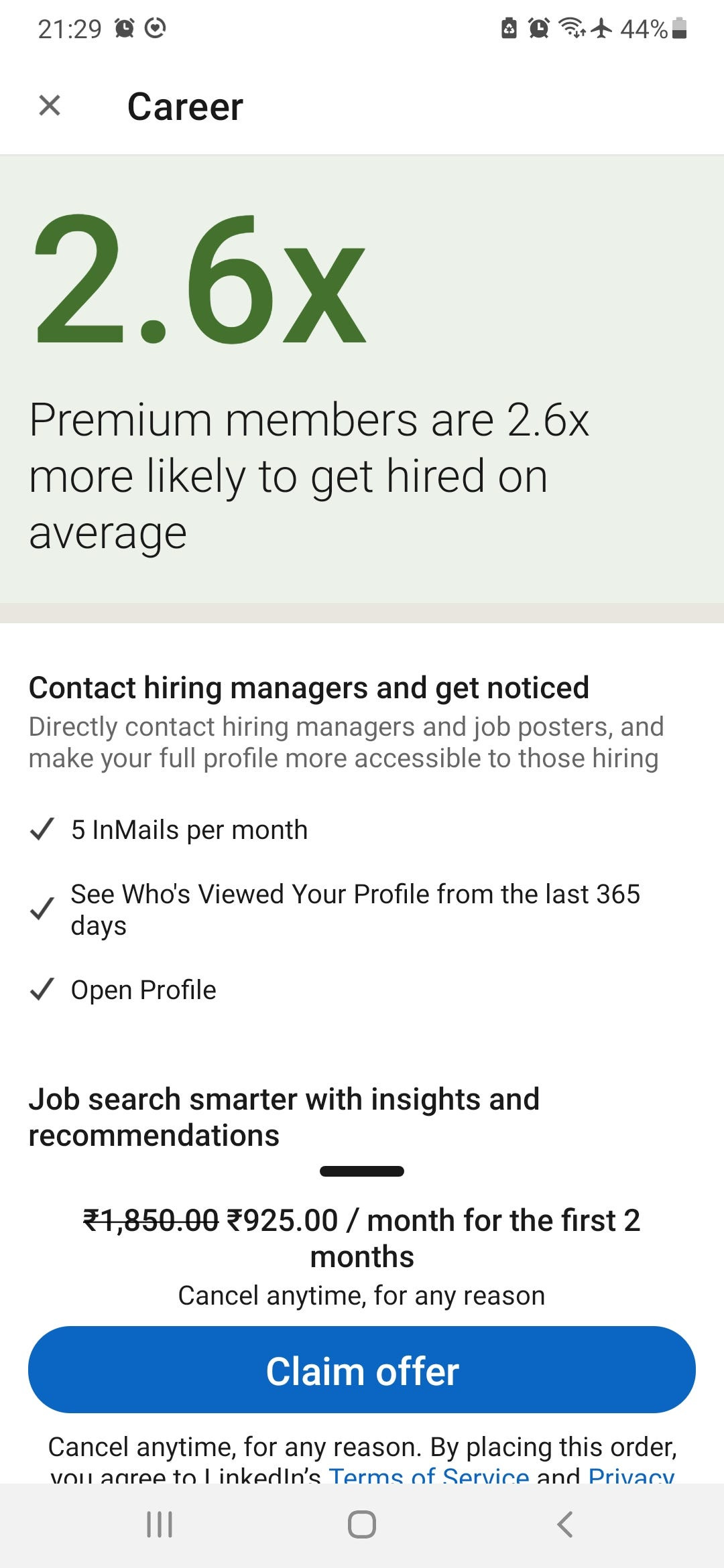Open the Privacy policy link
The image size is (724, 1568).
(631, 1475)
